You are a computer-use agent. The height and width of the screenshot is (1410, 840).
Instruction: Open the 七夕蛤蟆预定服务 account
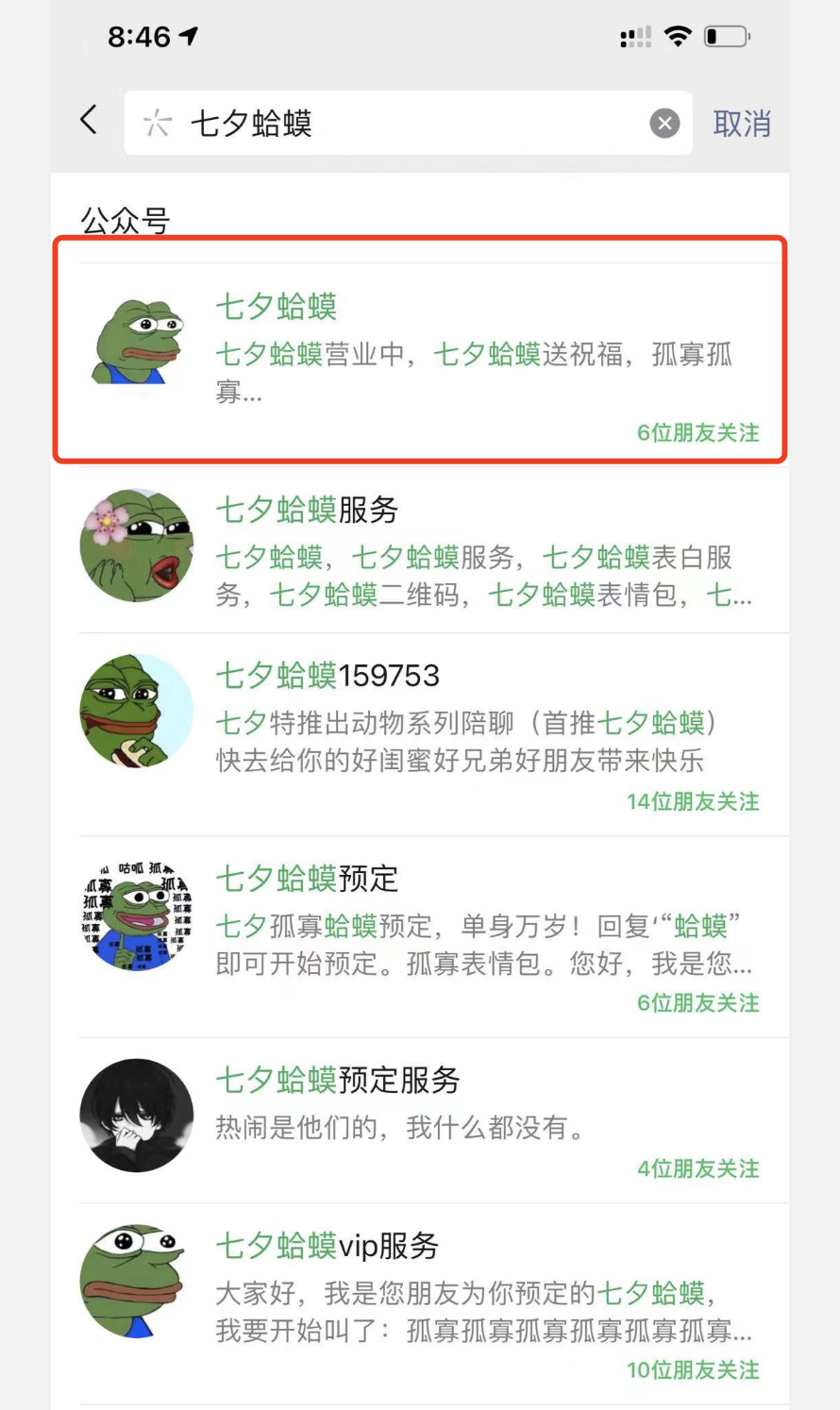420,1120
